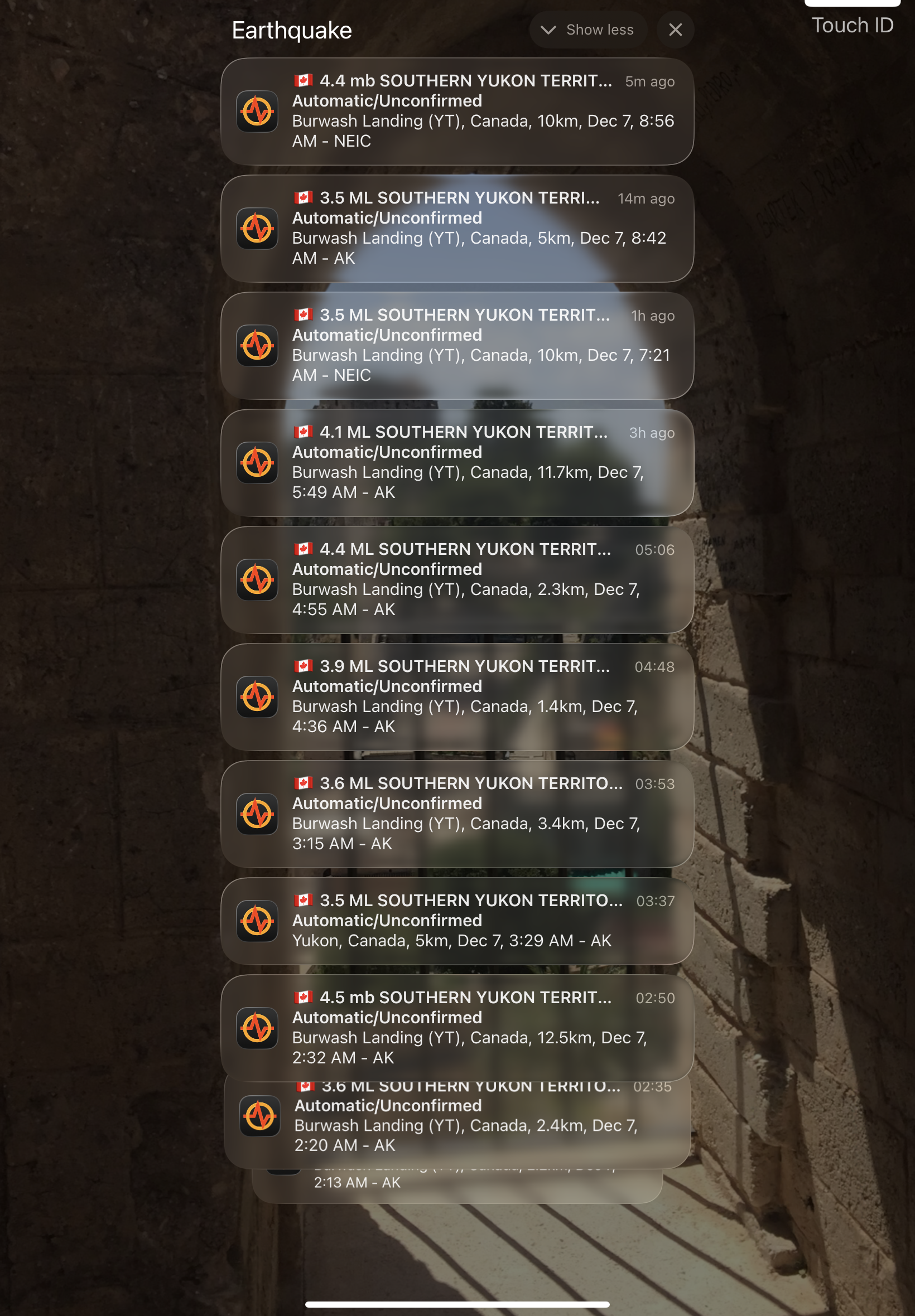This screenshot has width=915, height=1316.
Task: Open the 4.5 mb alert at 2:32 AM
Action: [457, 1027]
